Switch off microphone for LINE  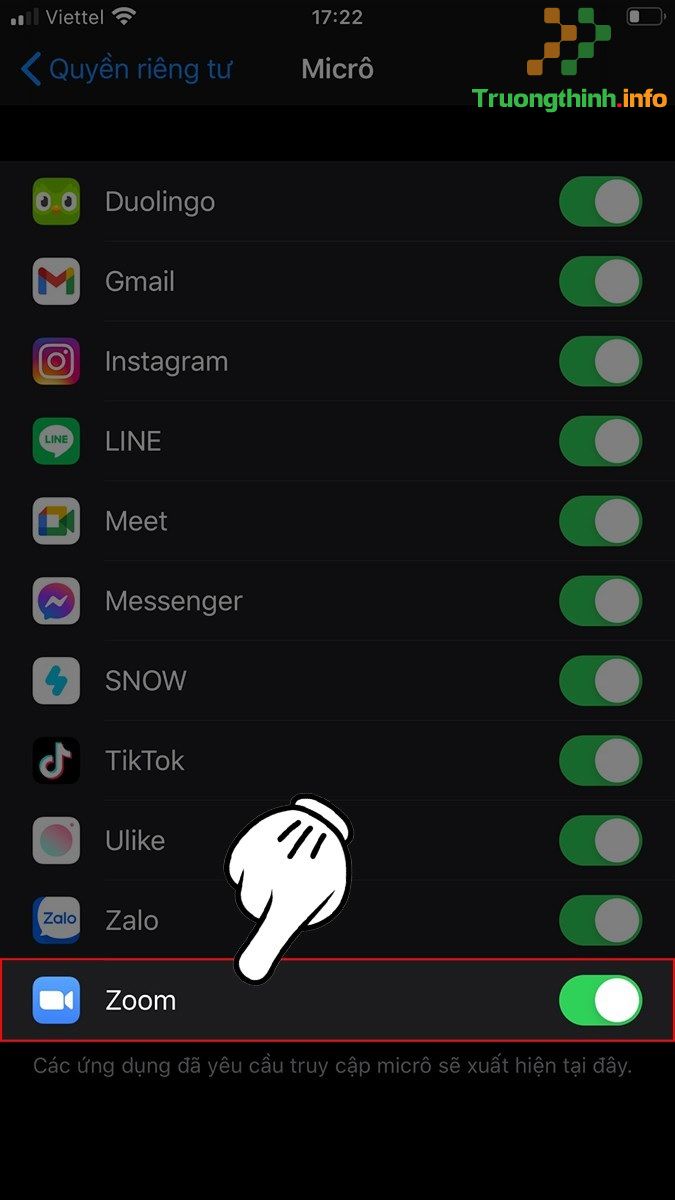pos(600,441)
